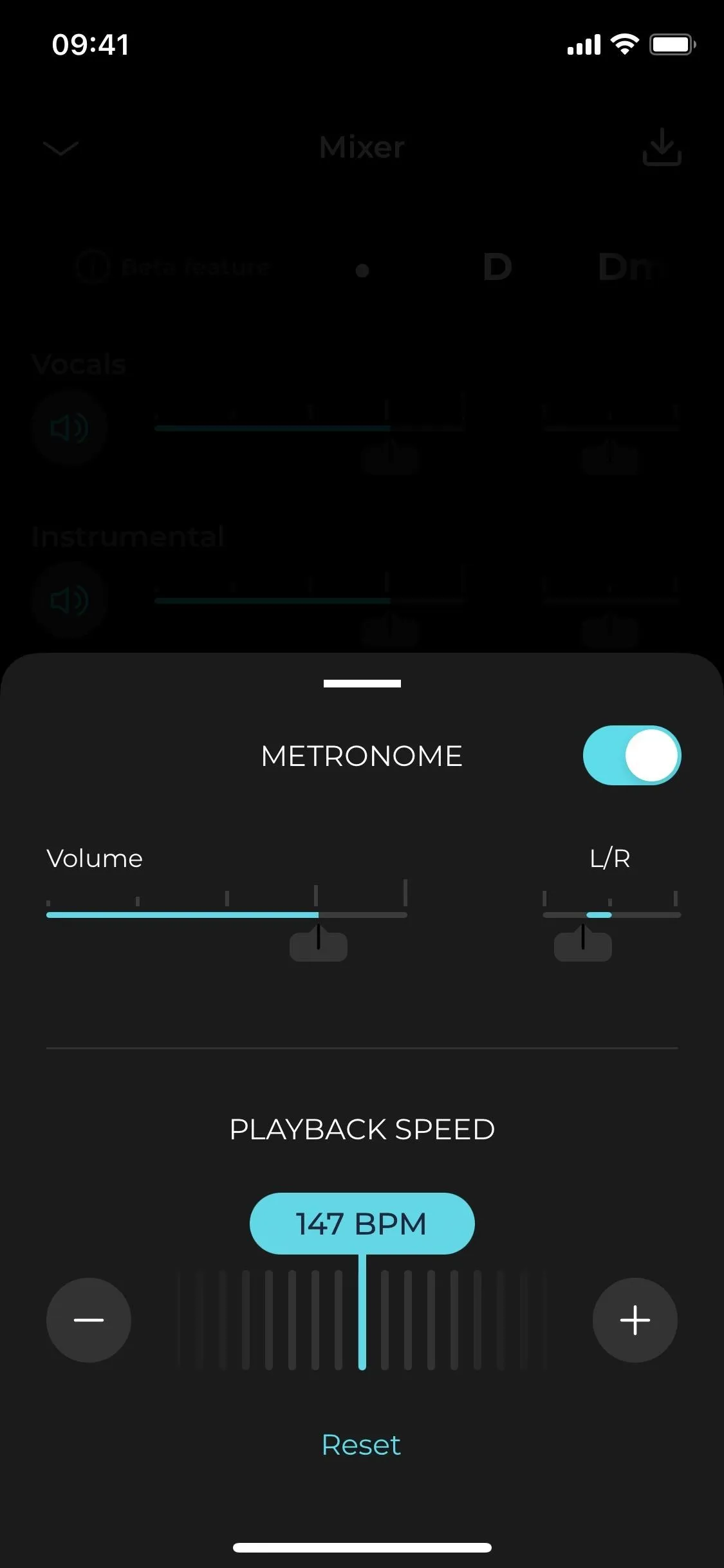Reset the playback speed

(x=361, y=1445)
